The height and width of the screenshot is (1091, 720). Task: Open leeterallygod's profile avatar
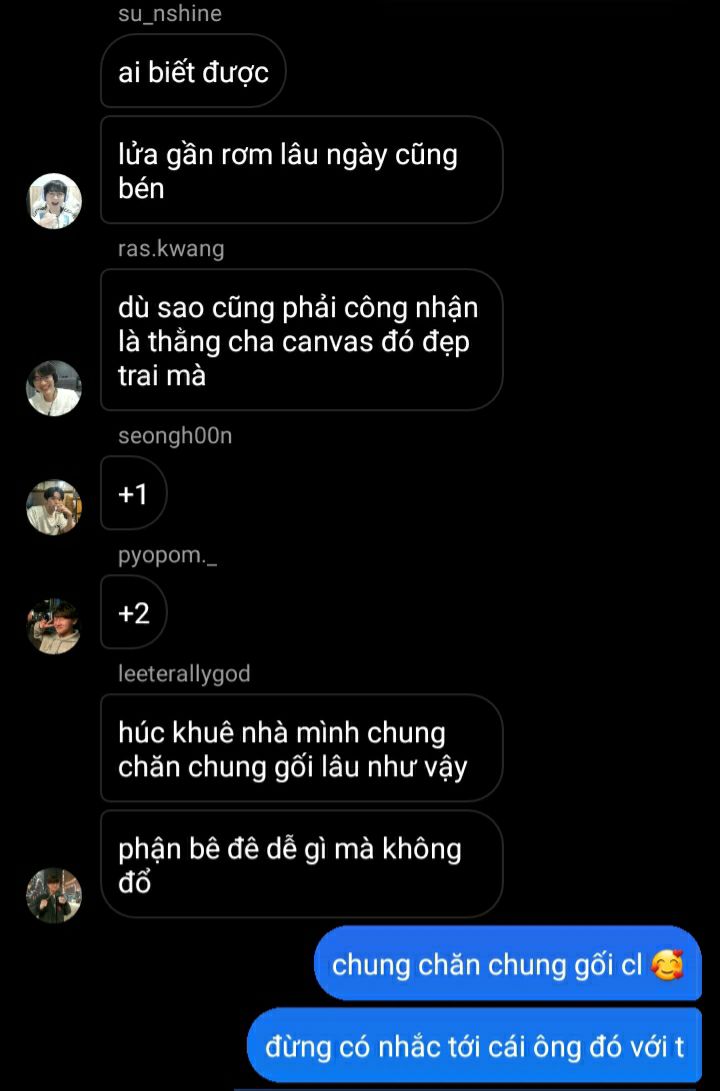(53, 894)
